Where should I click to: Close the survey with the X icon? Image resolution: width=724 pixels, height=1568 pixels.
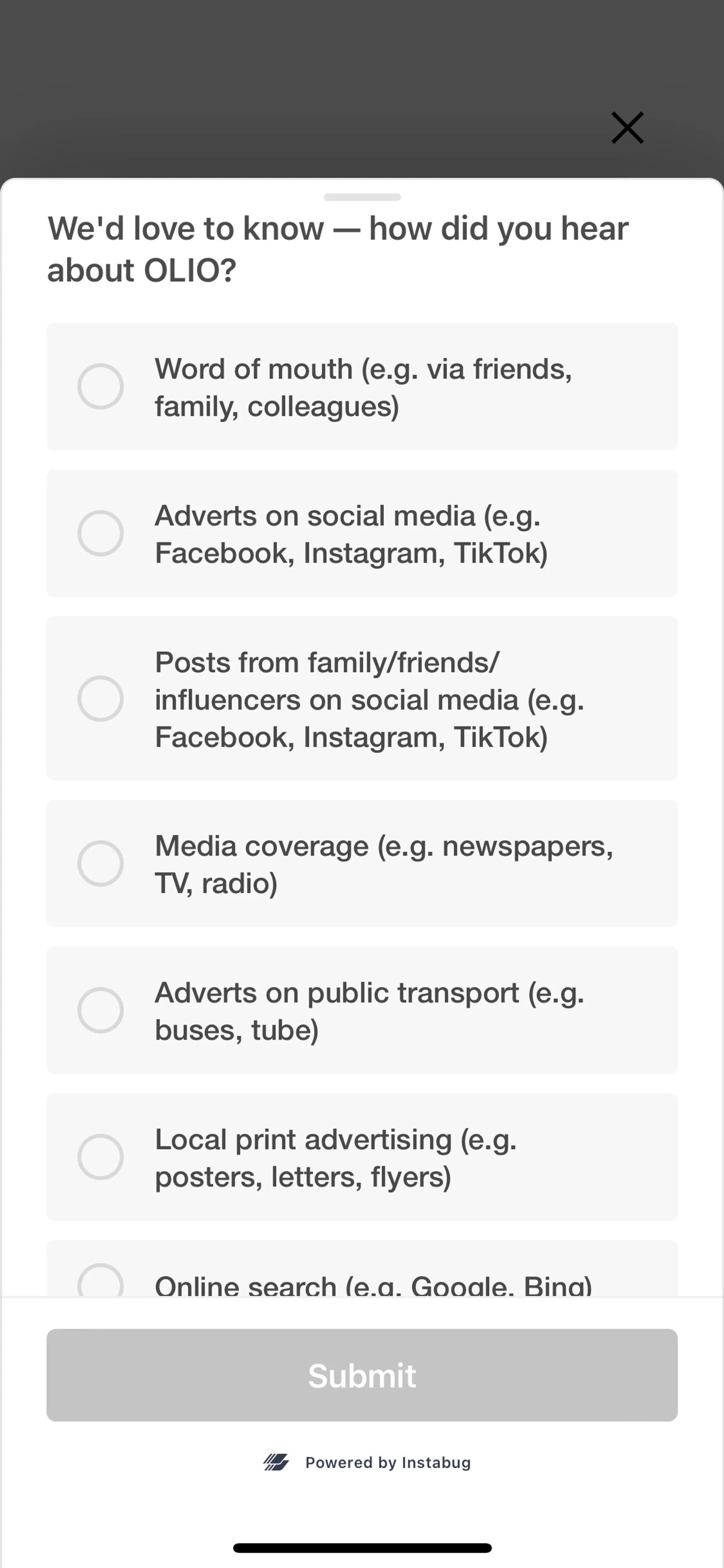click(627, 128)
